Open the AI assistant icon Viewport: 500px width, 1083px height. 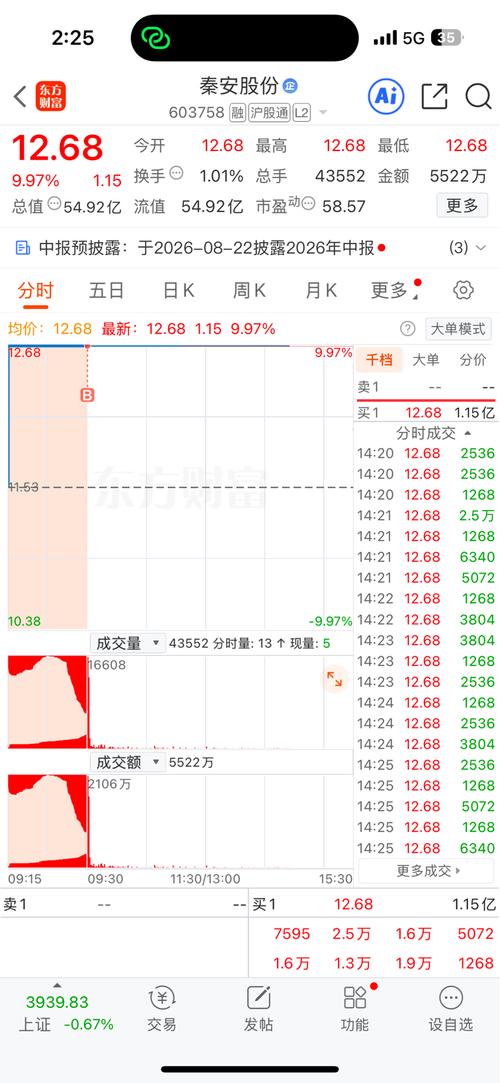coord(386,97)
